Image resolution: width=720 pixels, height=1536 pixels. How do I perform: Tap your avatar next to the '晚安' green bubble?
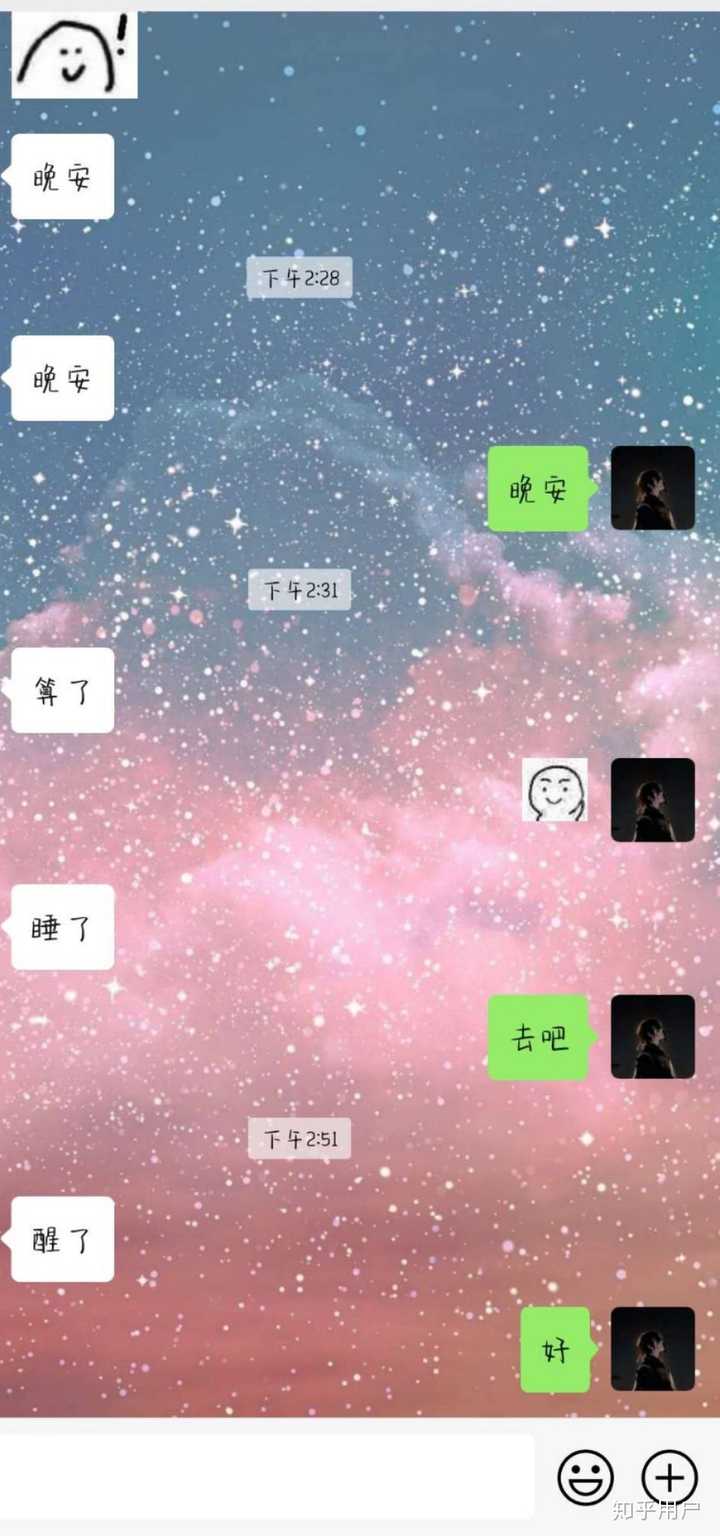[x=653, y=487]
